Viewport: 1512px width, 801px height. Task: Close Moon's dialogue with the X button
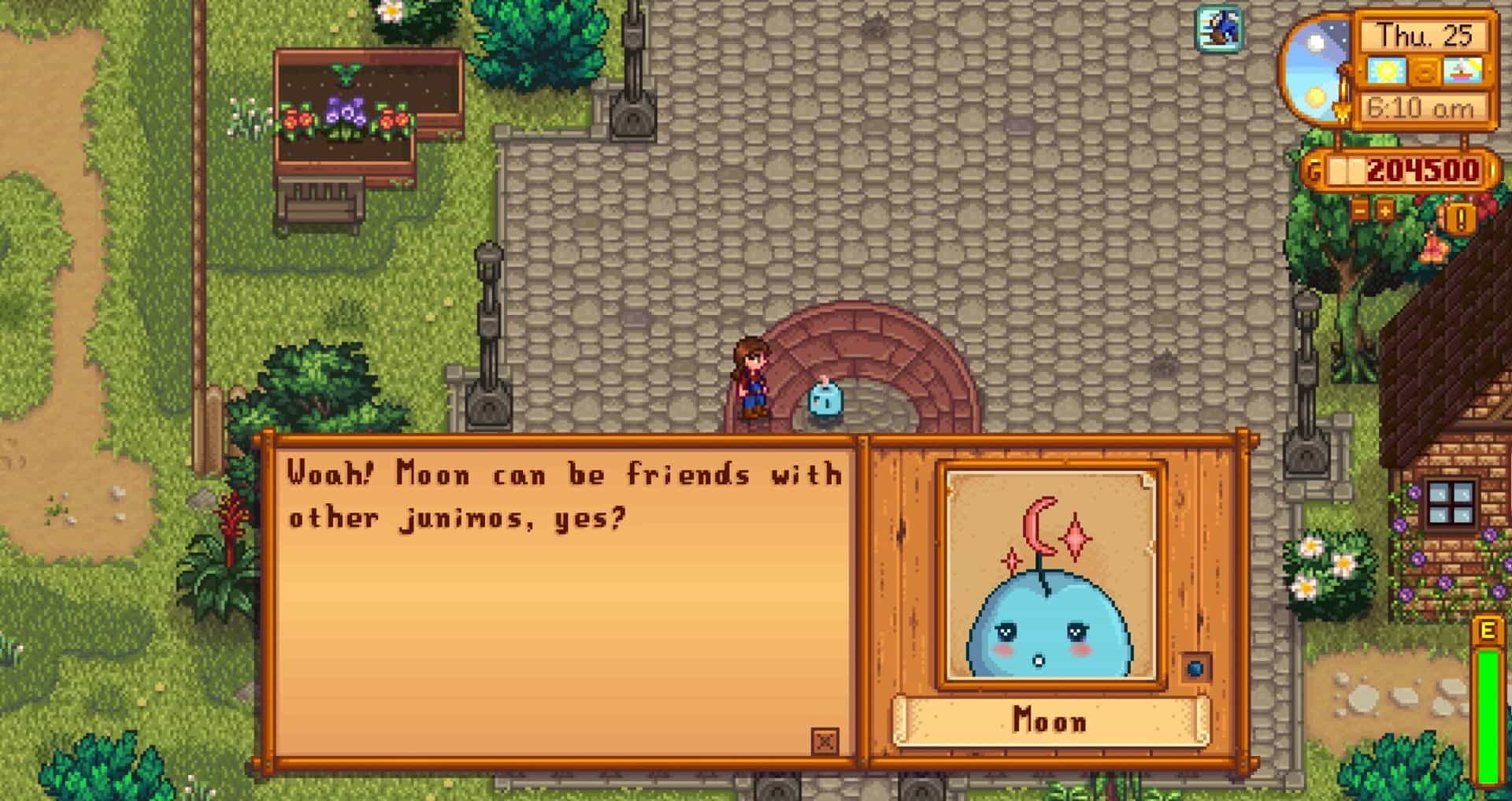coord(825,741)
